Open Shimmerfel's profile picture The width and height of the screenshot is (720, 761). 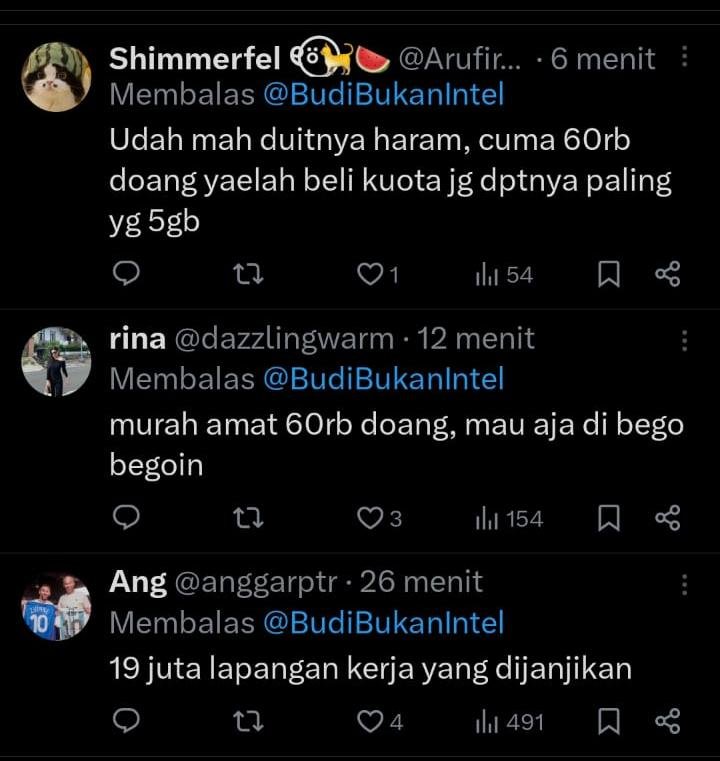[56, 77]
